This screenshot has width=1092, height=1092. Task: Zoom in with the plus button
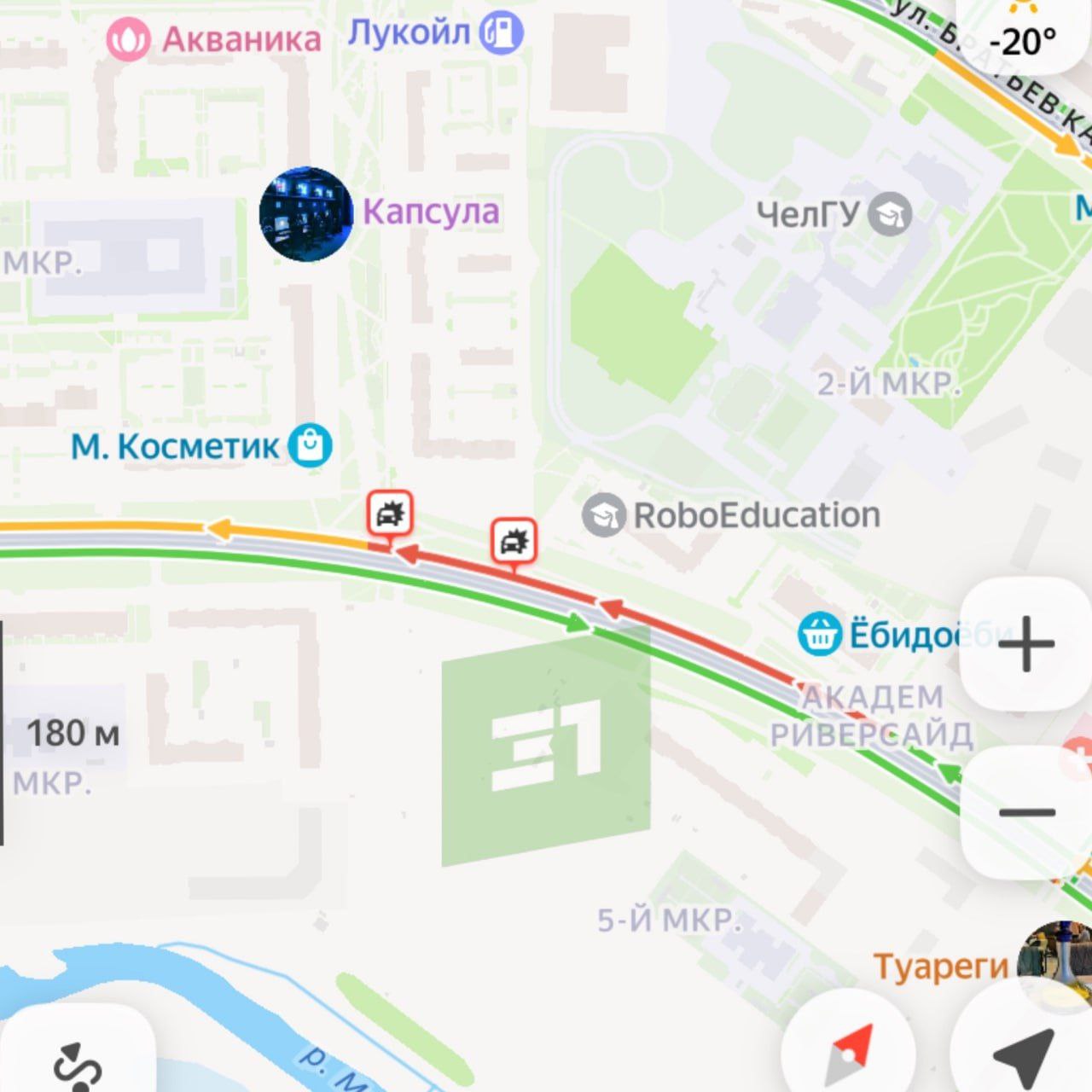click(x=1025, y=644)
